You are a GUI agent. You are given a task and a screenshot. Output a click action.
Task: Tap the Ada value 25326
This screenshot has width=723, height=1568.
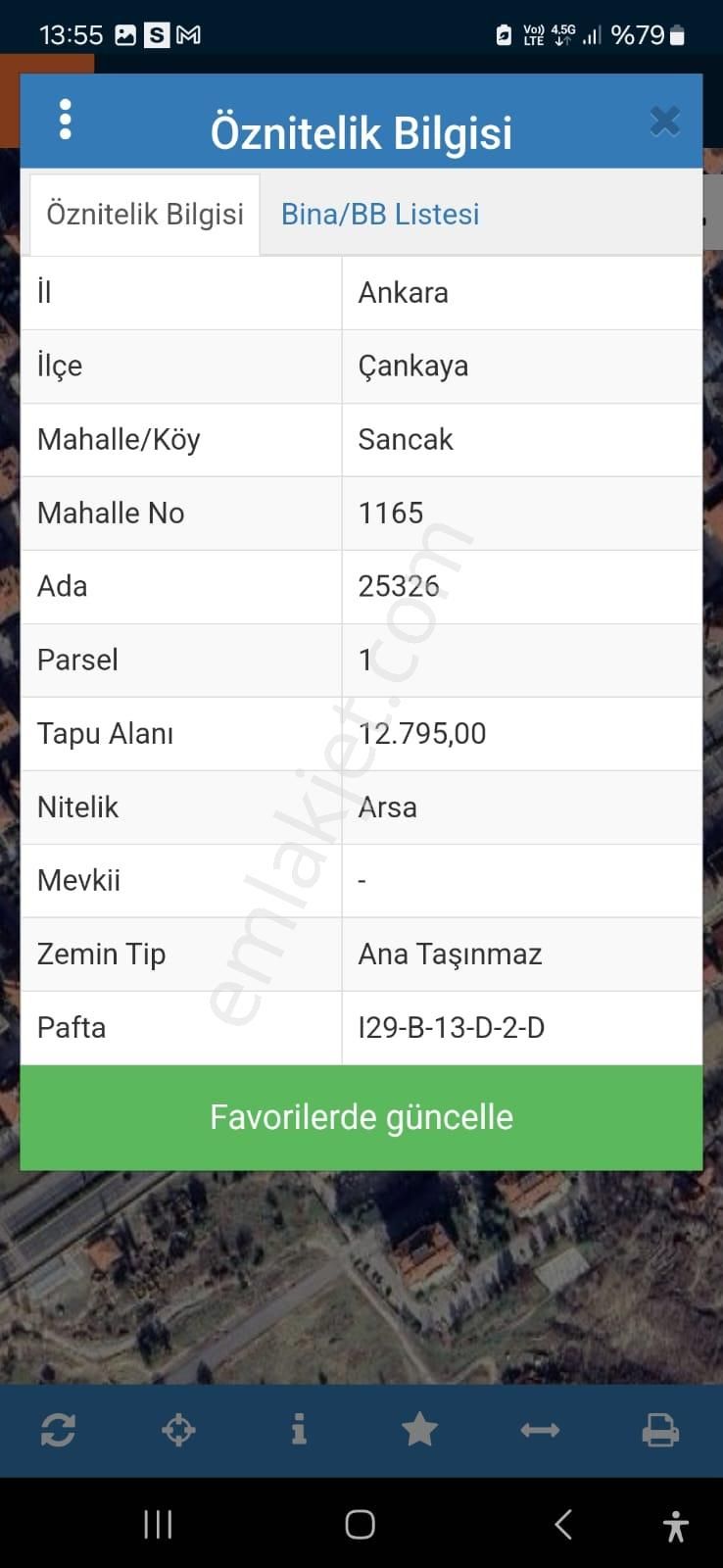[x=399, y=586]
